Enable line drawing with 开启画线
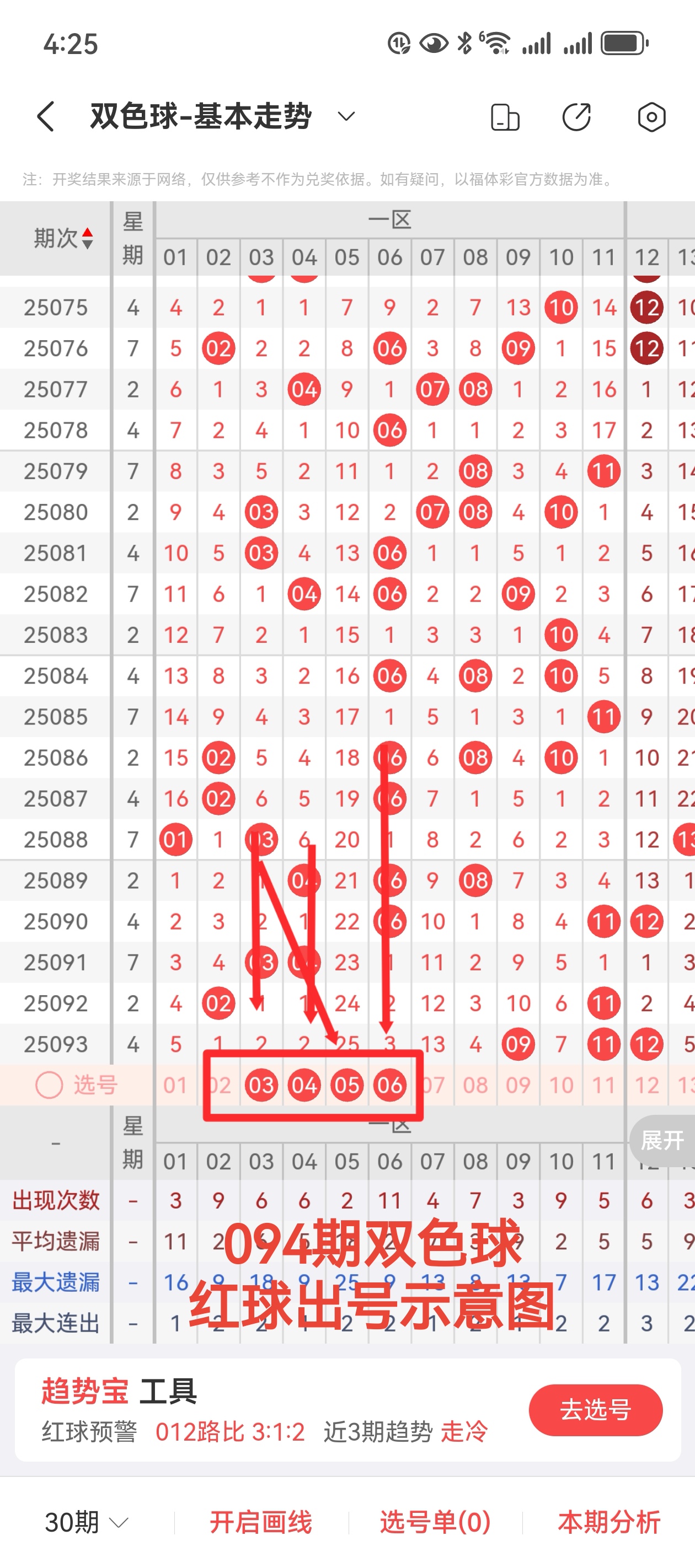 pos(261,1522)
